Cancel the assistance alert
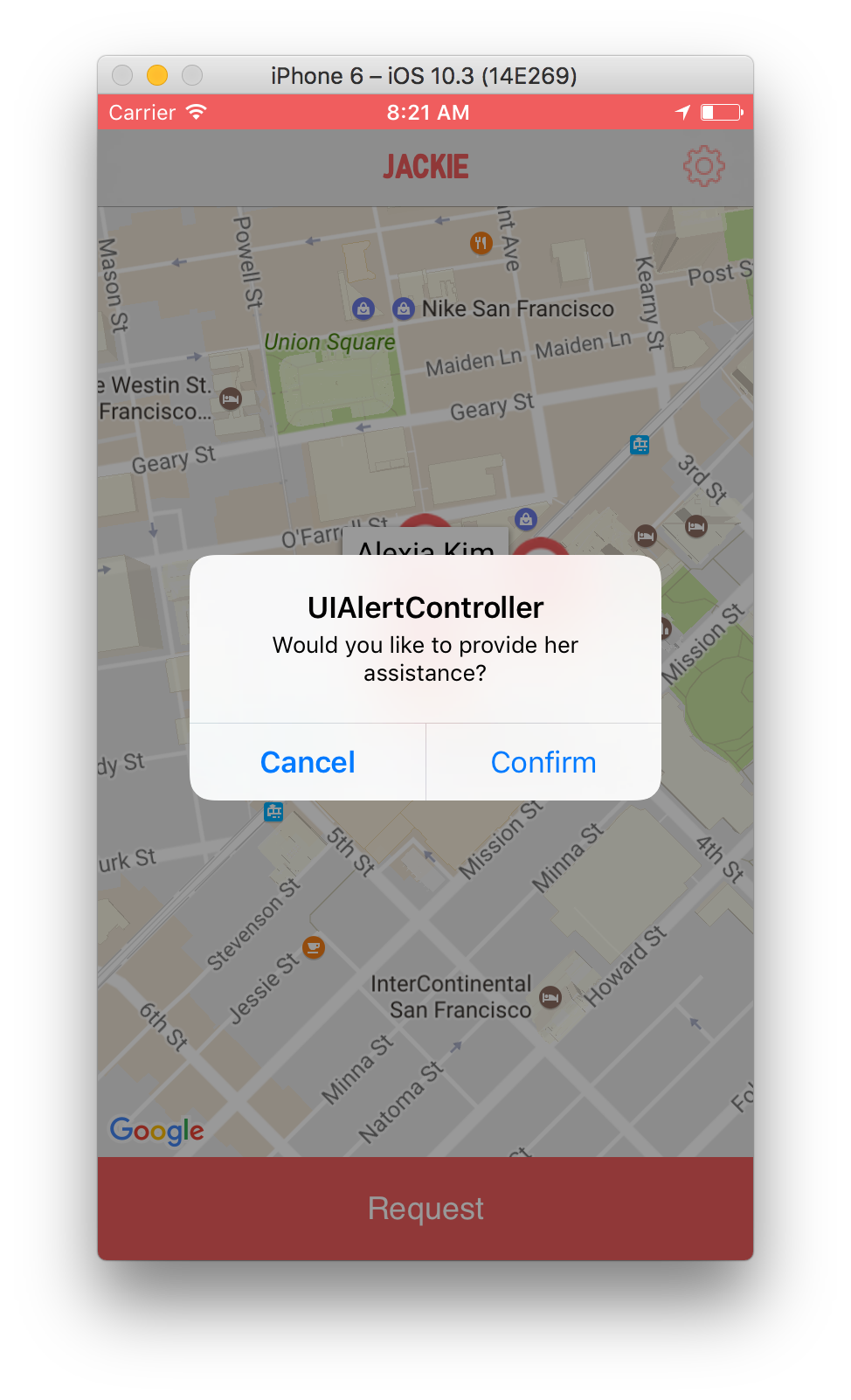The width and height of the screenshot is (851, 1400). click(x=308, y=762)
